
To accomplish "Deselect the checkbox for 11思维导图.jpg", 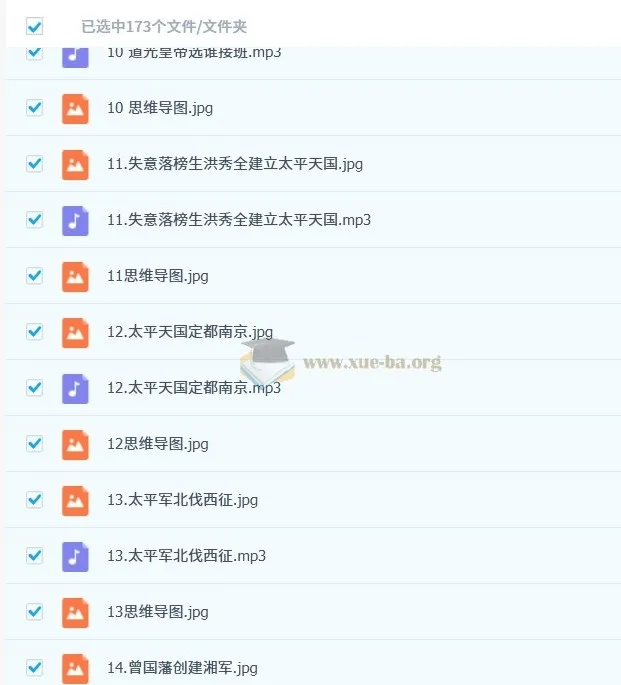I will [35, 275].
